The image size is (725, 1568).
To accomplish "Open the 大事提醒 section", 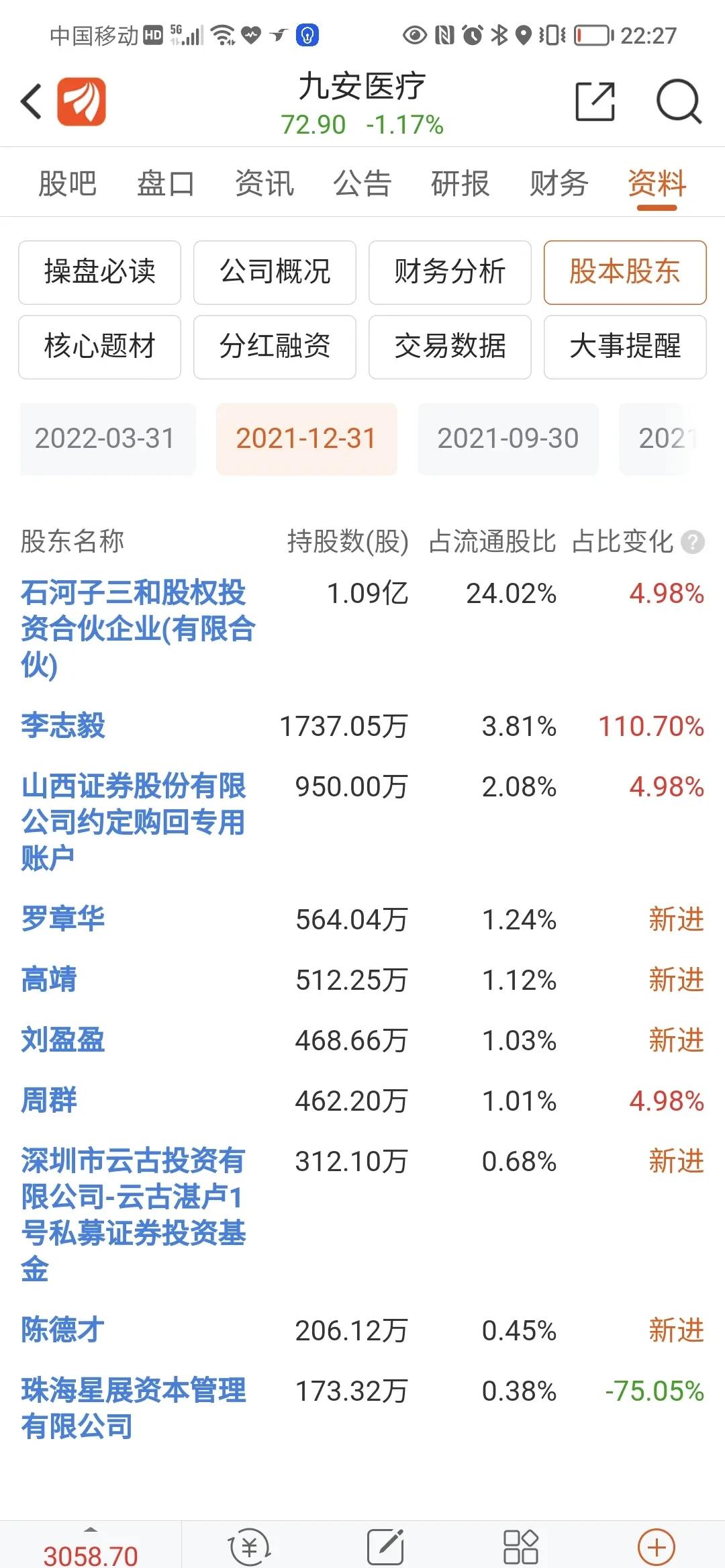I will point(625,347).
